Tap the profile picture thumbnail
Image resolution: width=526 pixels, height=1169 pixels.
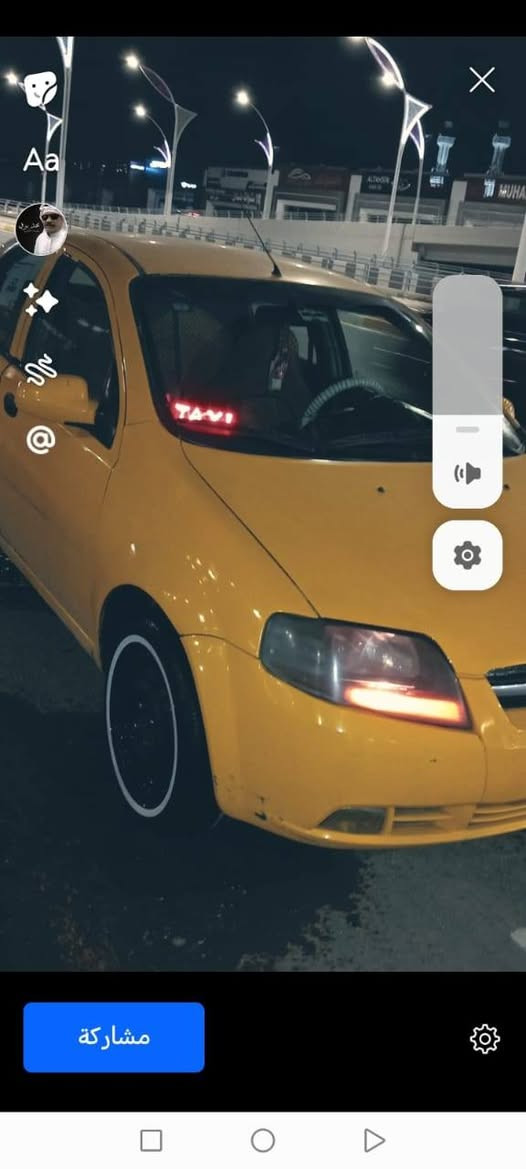[x=41, y=230]
